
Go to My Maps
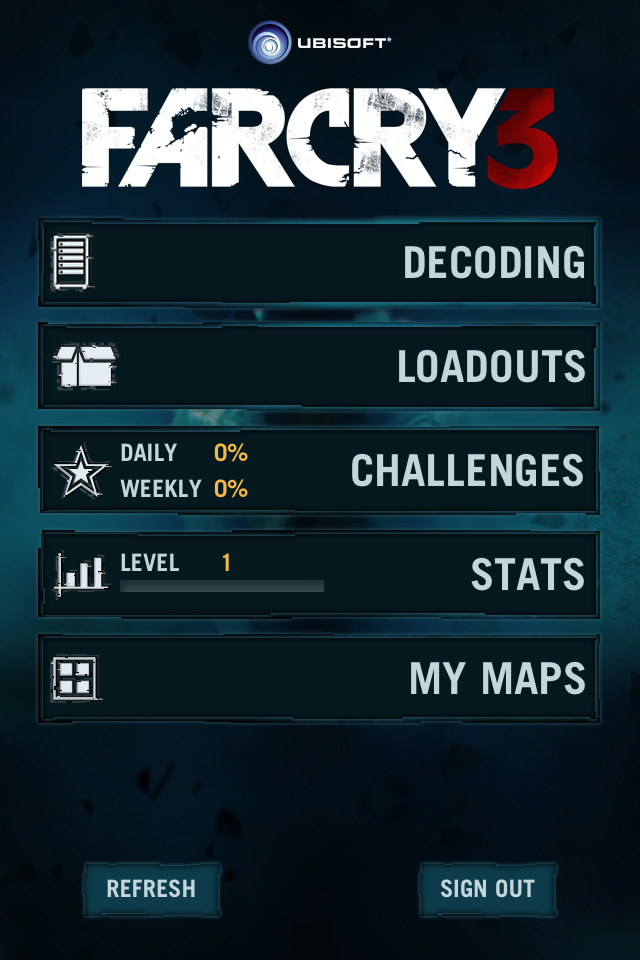click(318, 678)
